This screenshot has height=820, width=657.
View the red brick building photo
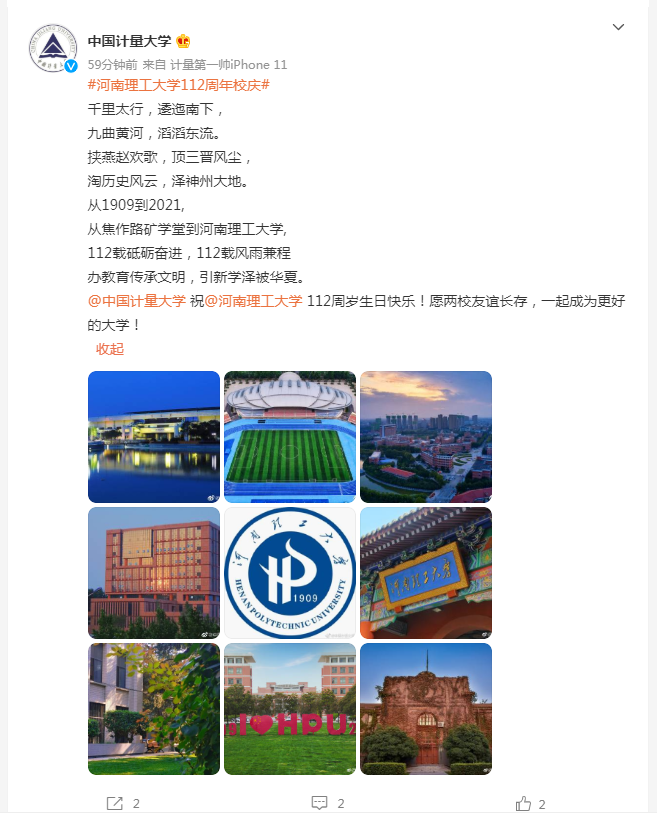pos(153,573)
